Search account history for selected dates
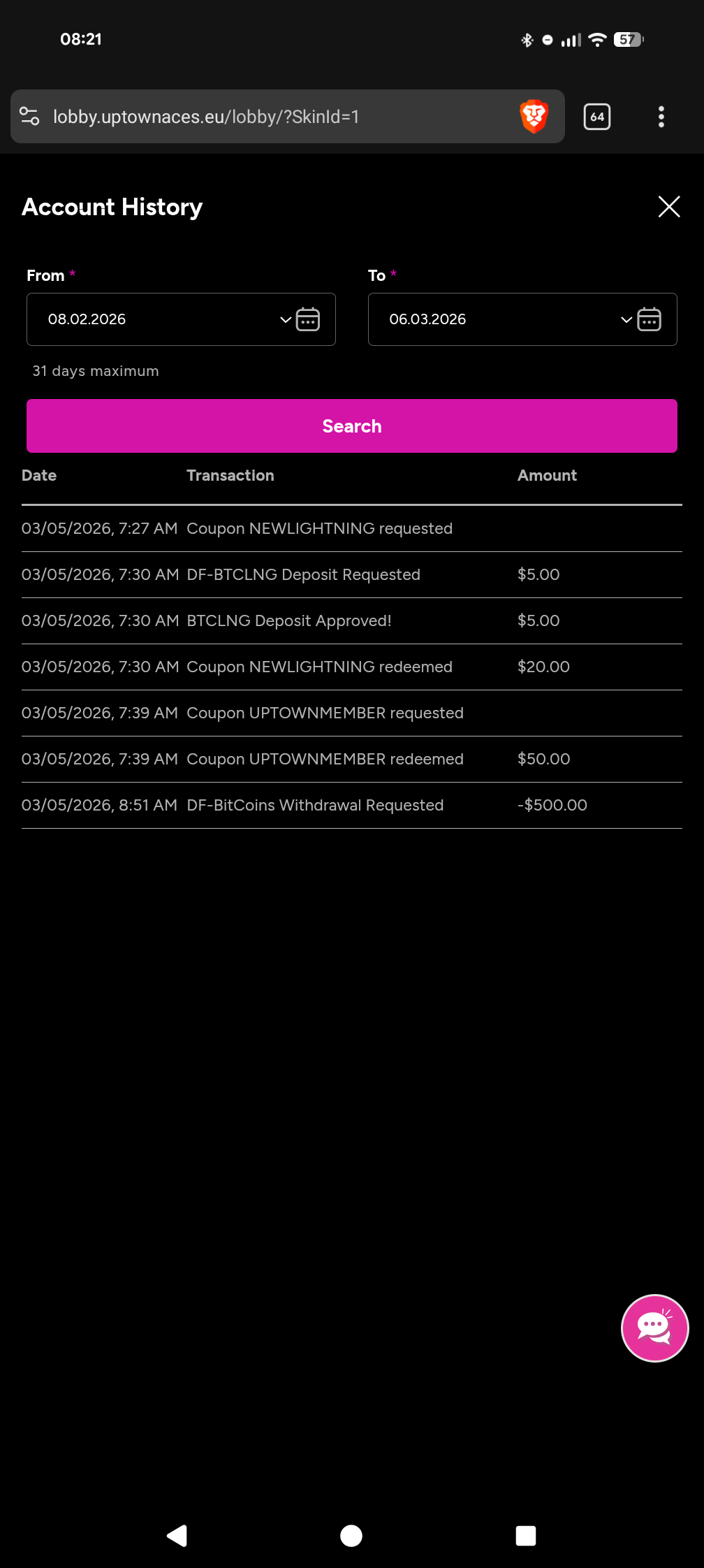The width and height of the screenshot is (704, 1568). coord(352,426)
